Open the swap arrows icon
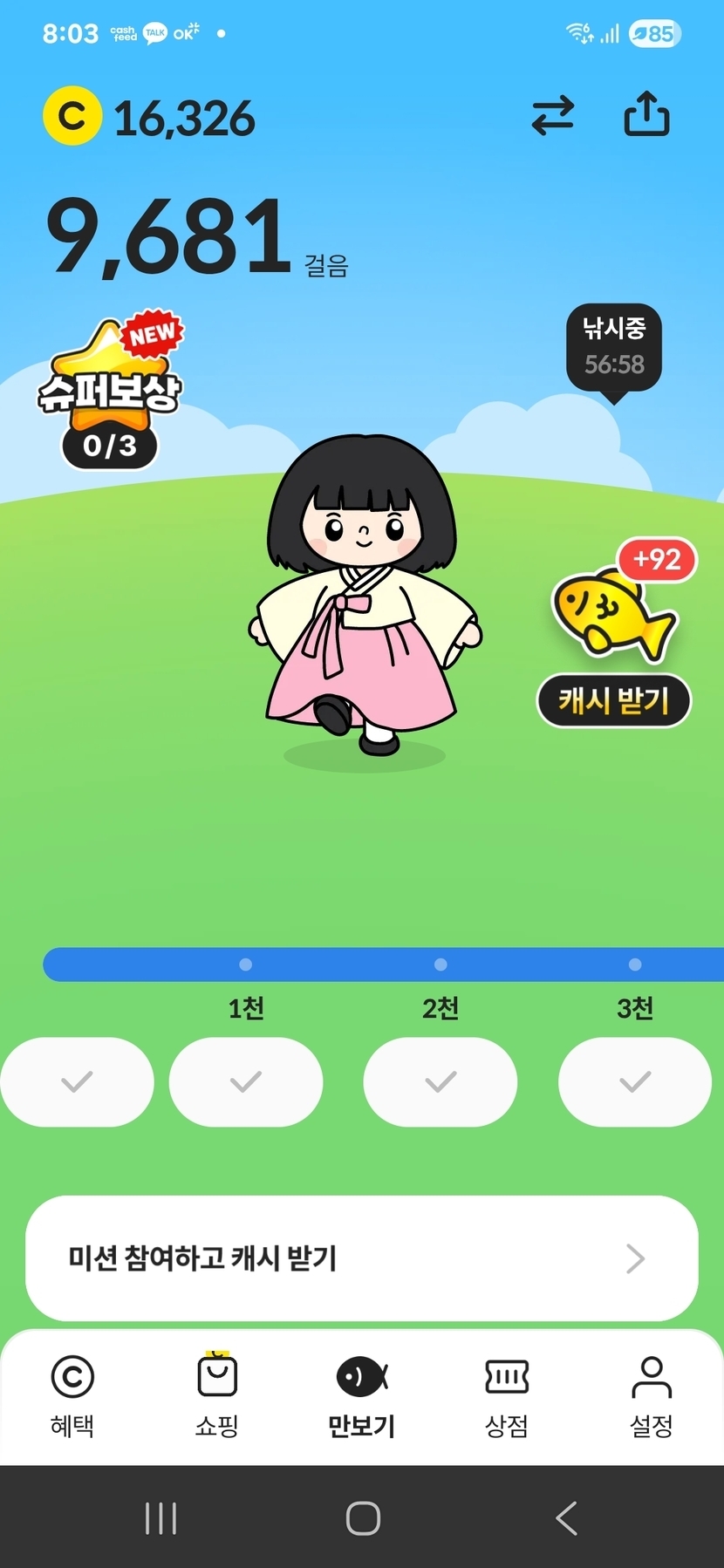This screenshot has height=1568, width=724. pos(553,116)
